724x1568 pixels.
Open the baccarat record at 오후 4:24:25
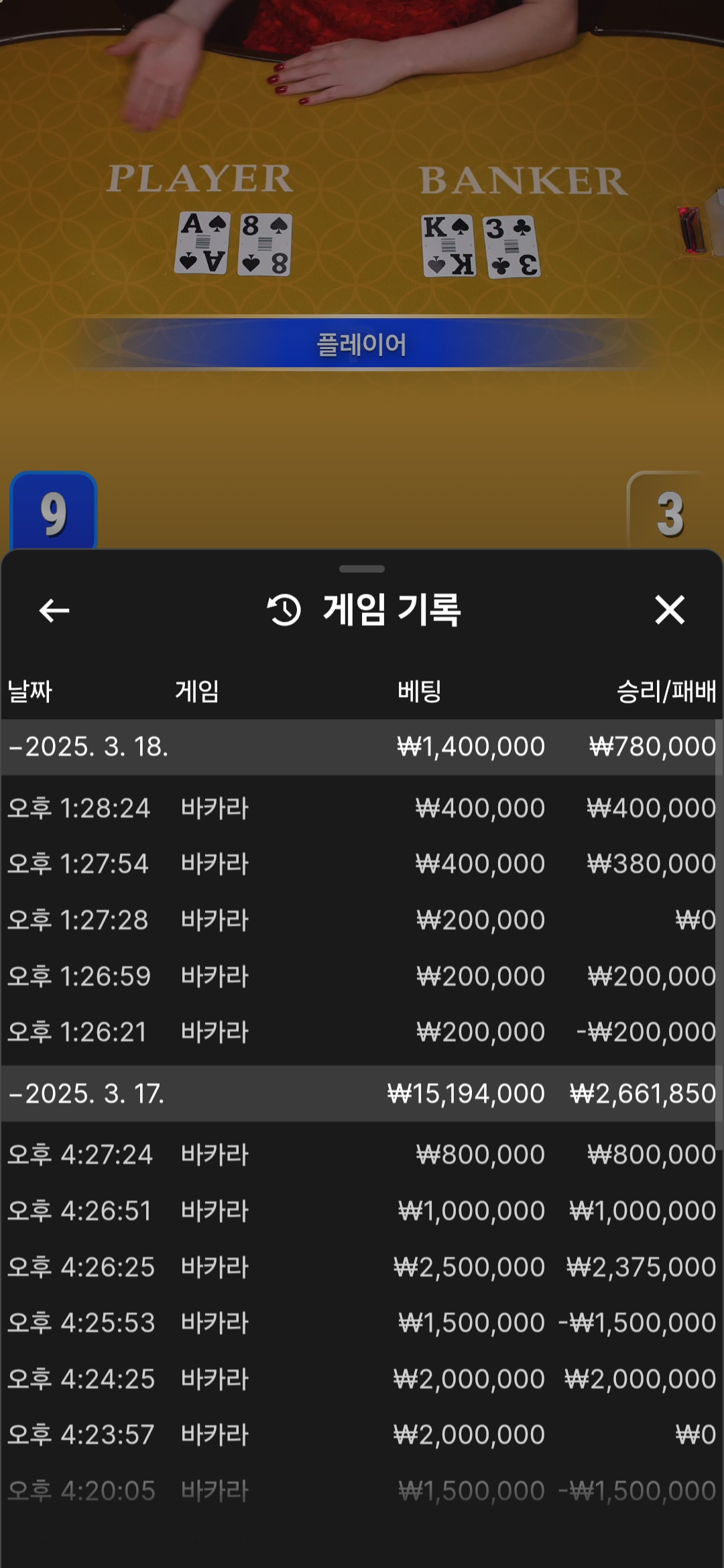tap(361, 1379)
